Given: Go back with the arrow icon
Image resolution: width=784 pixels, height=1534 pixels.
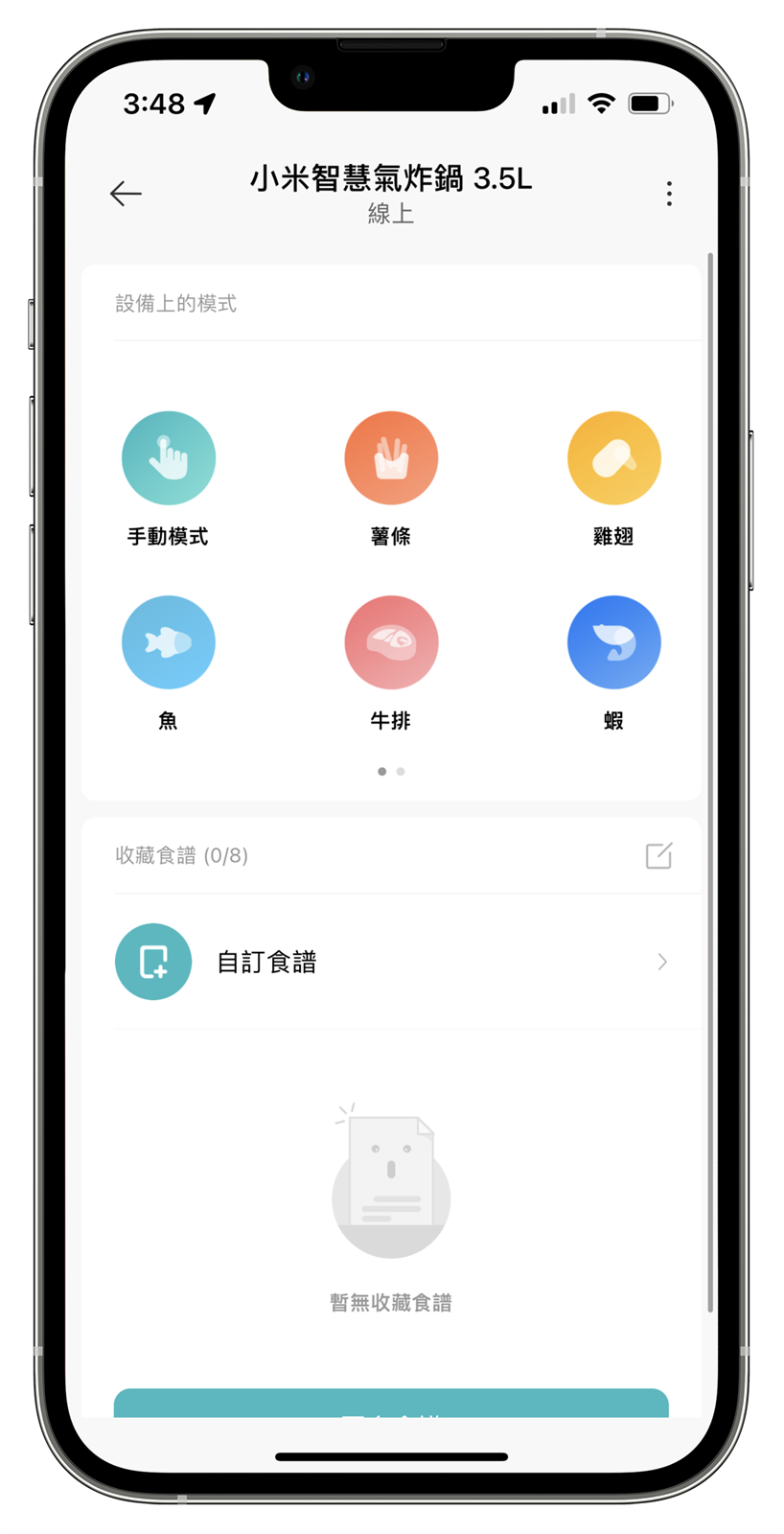Looking at the screenshot, I should (x=126, y=194).
